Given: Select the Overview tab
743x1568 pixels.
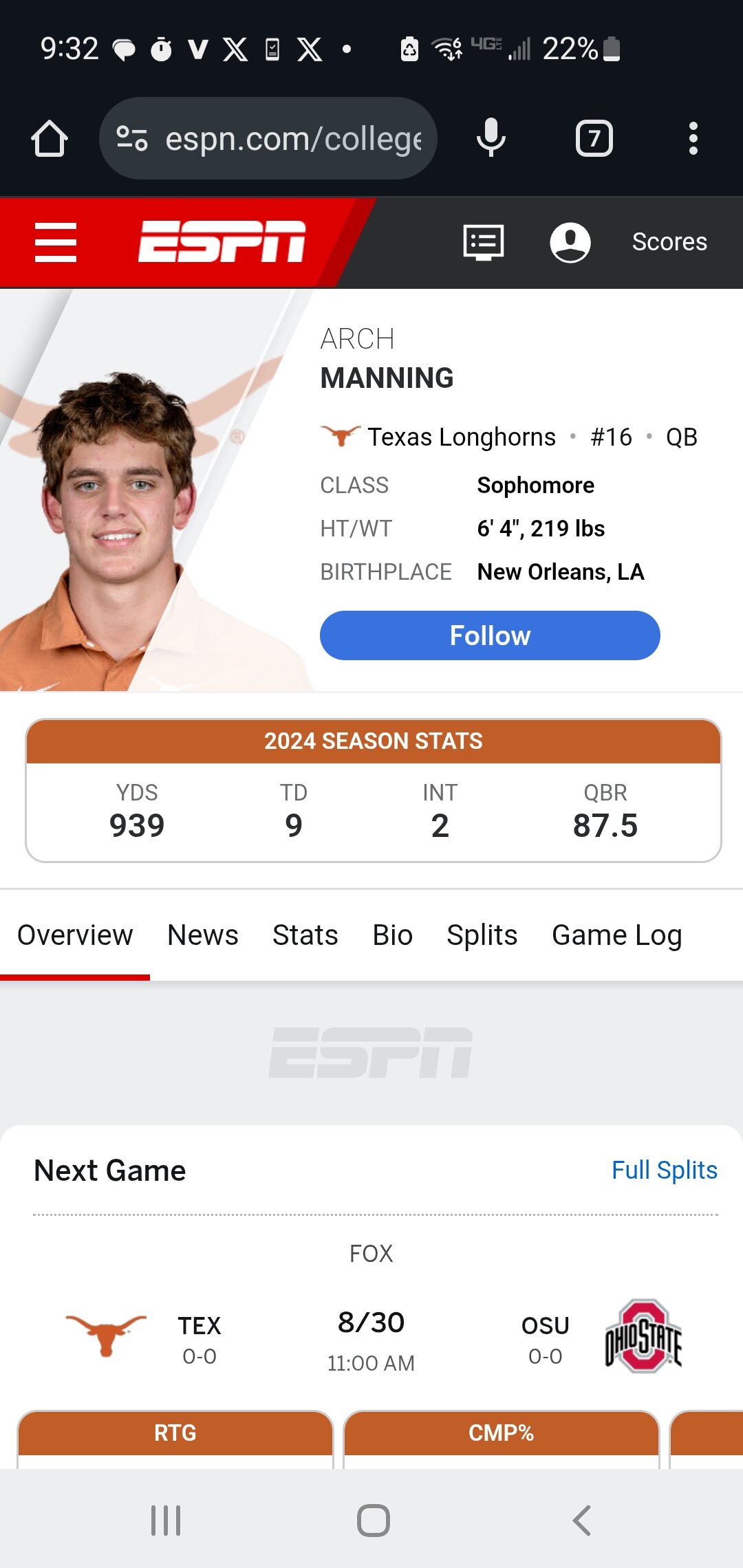Looking at the screenshot, I should click(75, 935).
